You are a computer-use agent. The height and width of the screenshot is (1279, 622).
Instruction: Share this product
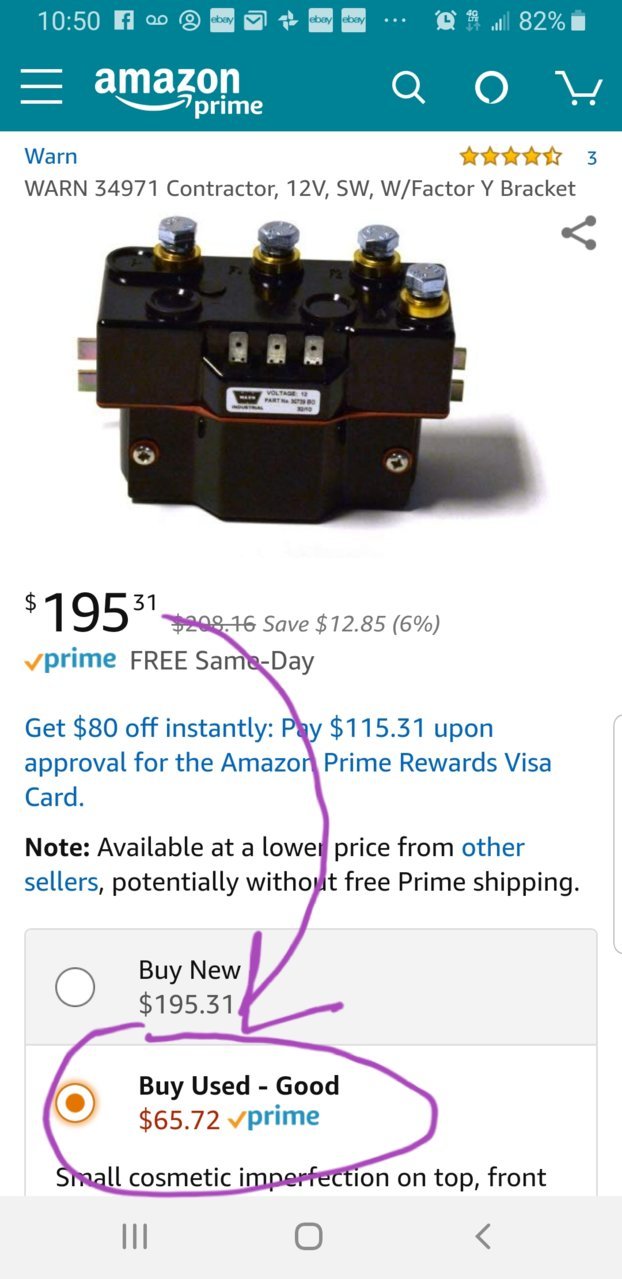579,233
